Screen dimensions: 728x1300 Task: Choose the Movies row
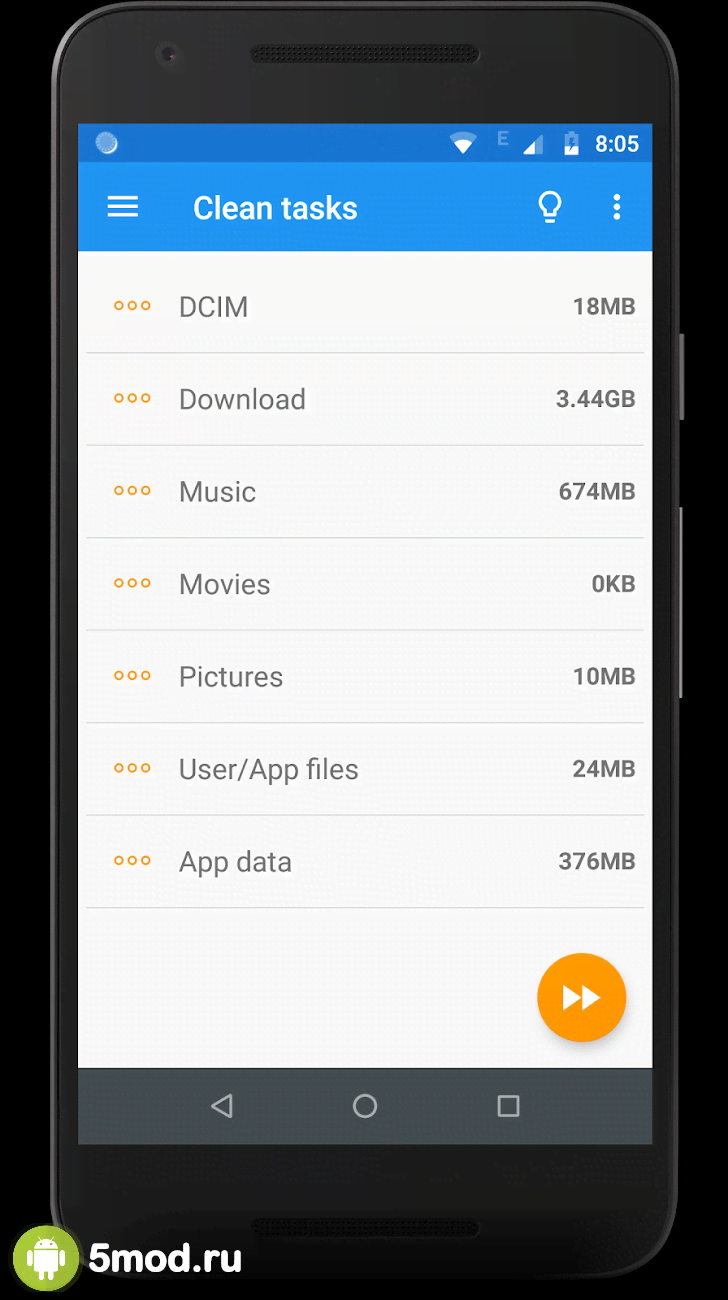click(365, 584)
